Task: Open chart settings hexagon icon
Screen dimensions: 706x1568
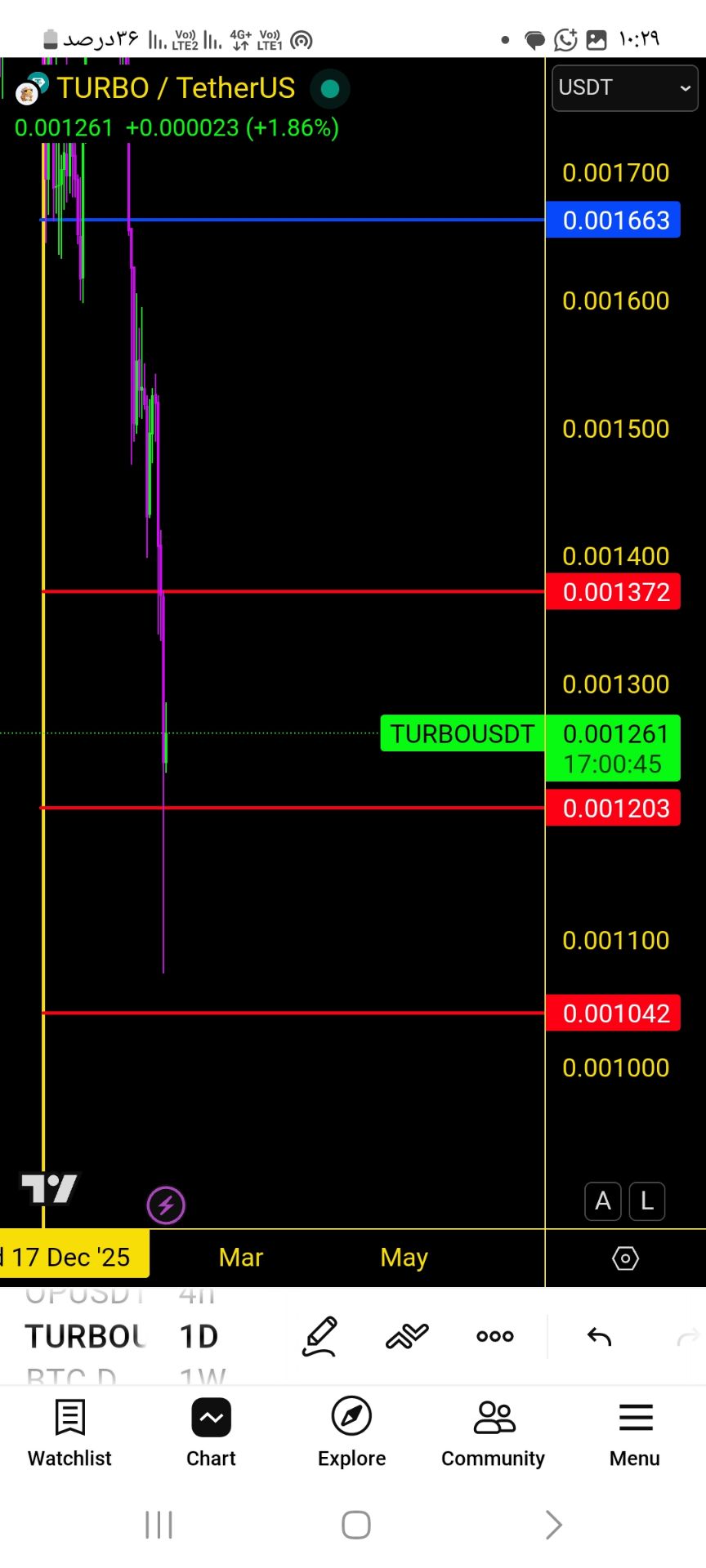Action: (x=625, y=1258)
